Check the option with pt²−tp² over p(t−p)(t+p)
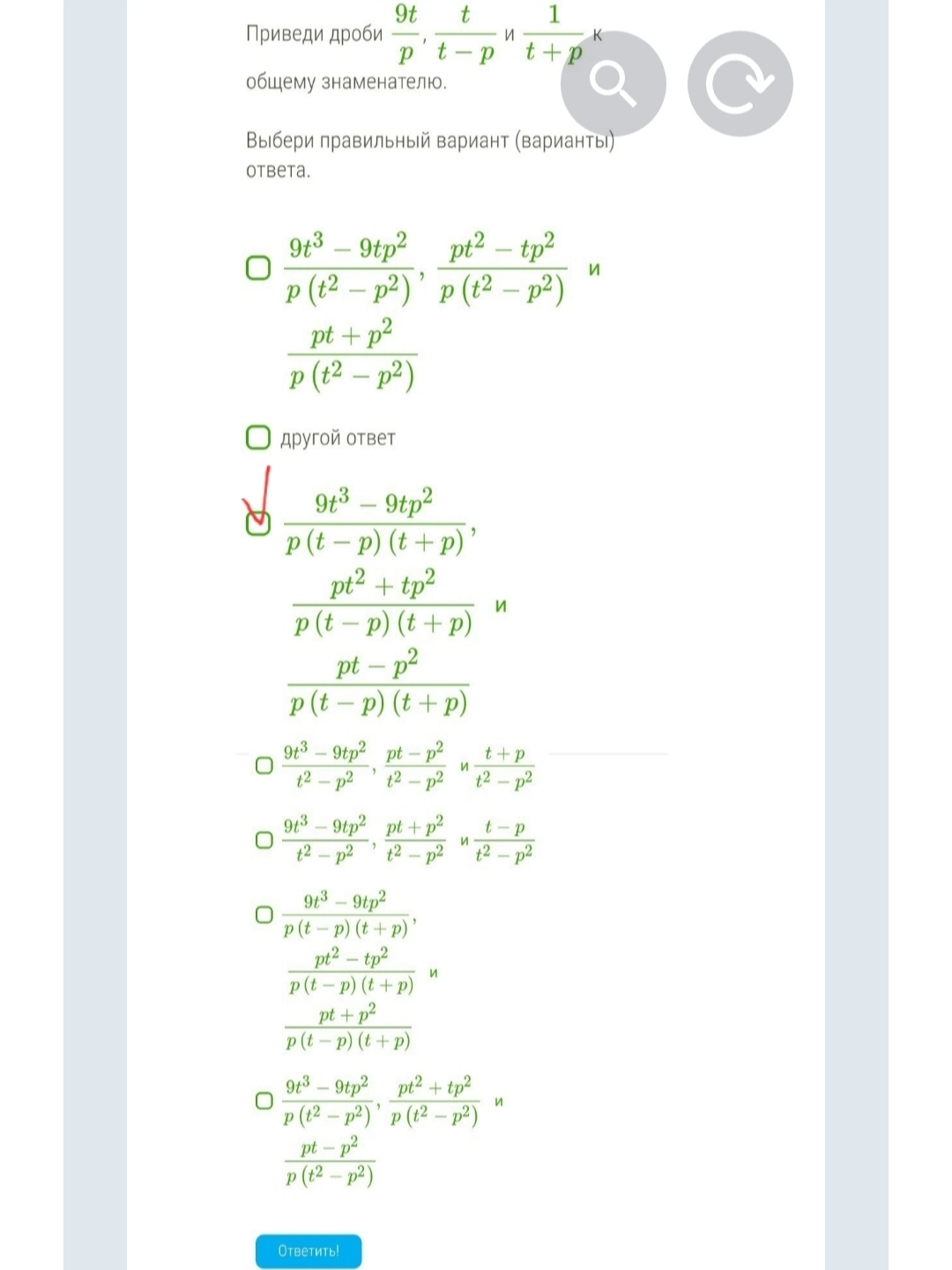Viewport: 952px width, 1270px height. (x=264, y=915)
